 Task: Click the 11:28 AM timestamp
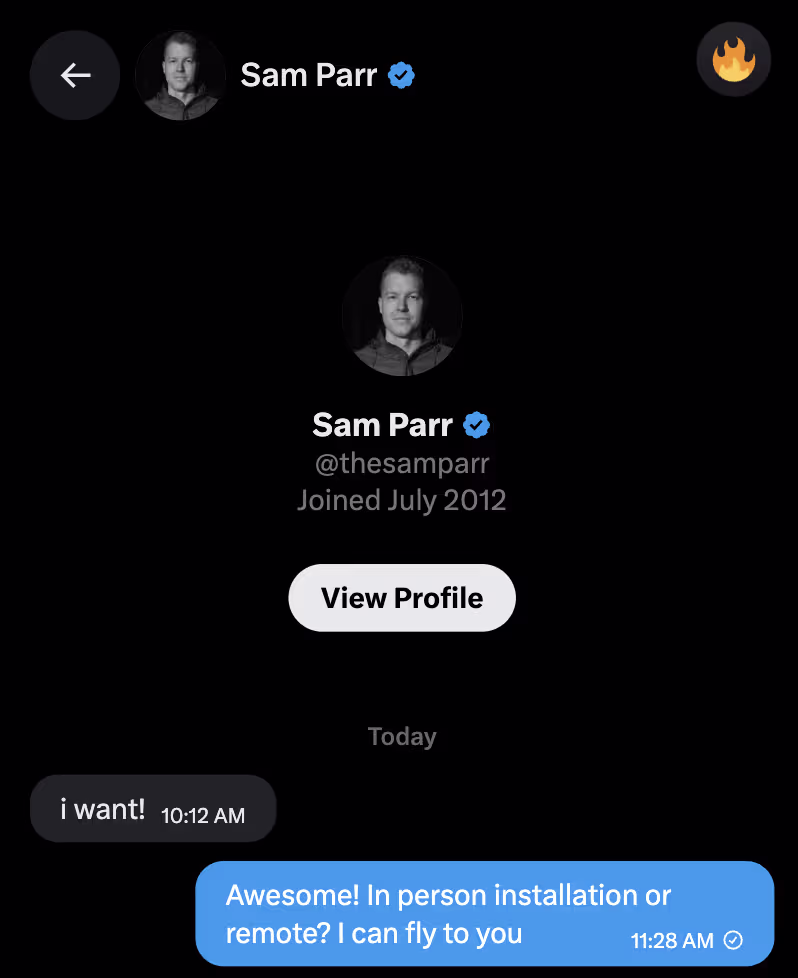tap(672, 940)
